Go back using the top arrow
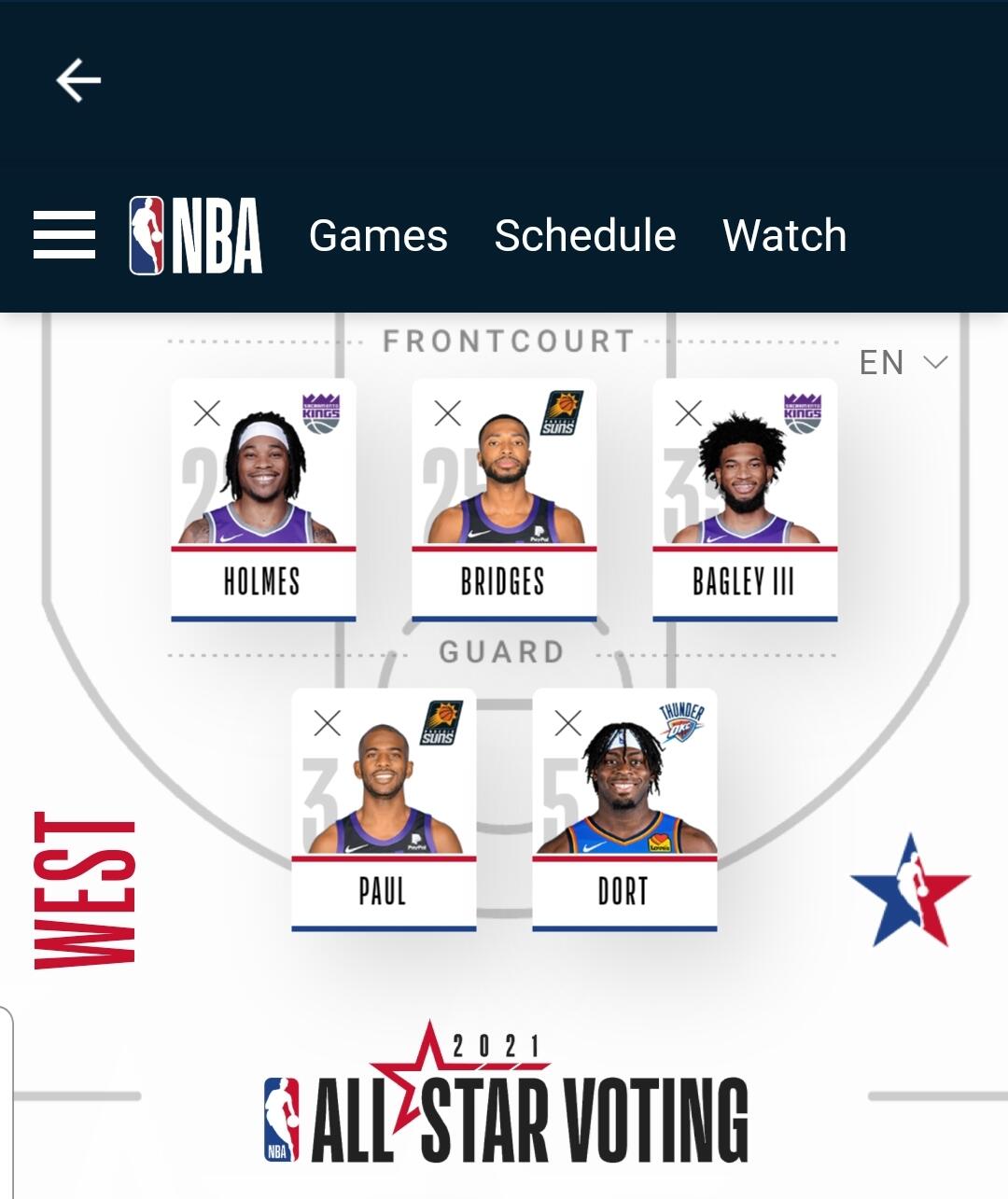The width and height of the screenshot is (1008, 1199). pyautogui.click(x=78, y=80)
